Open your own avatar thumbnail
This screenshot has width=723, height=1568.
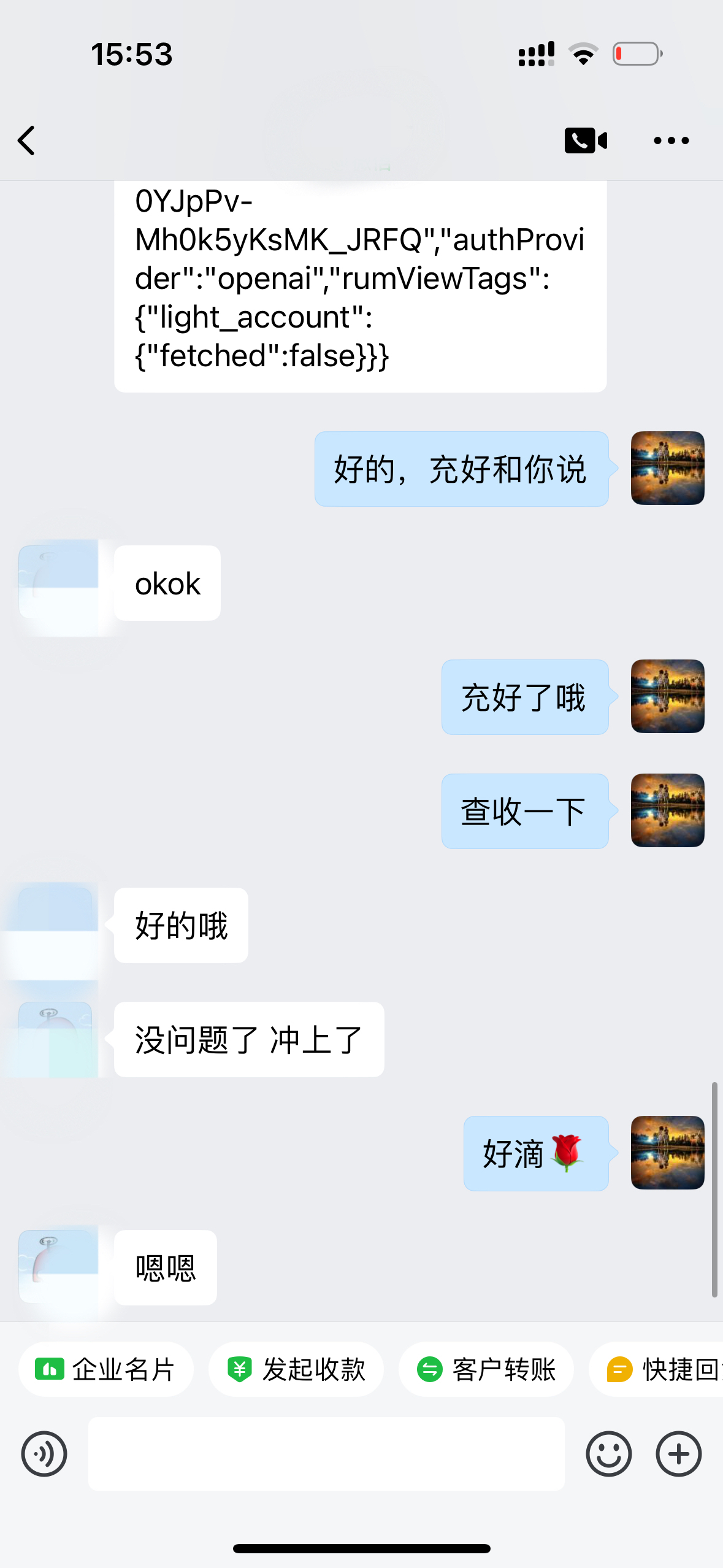667,467
